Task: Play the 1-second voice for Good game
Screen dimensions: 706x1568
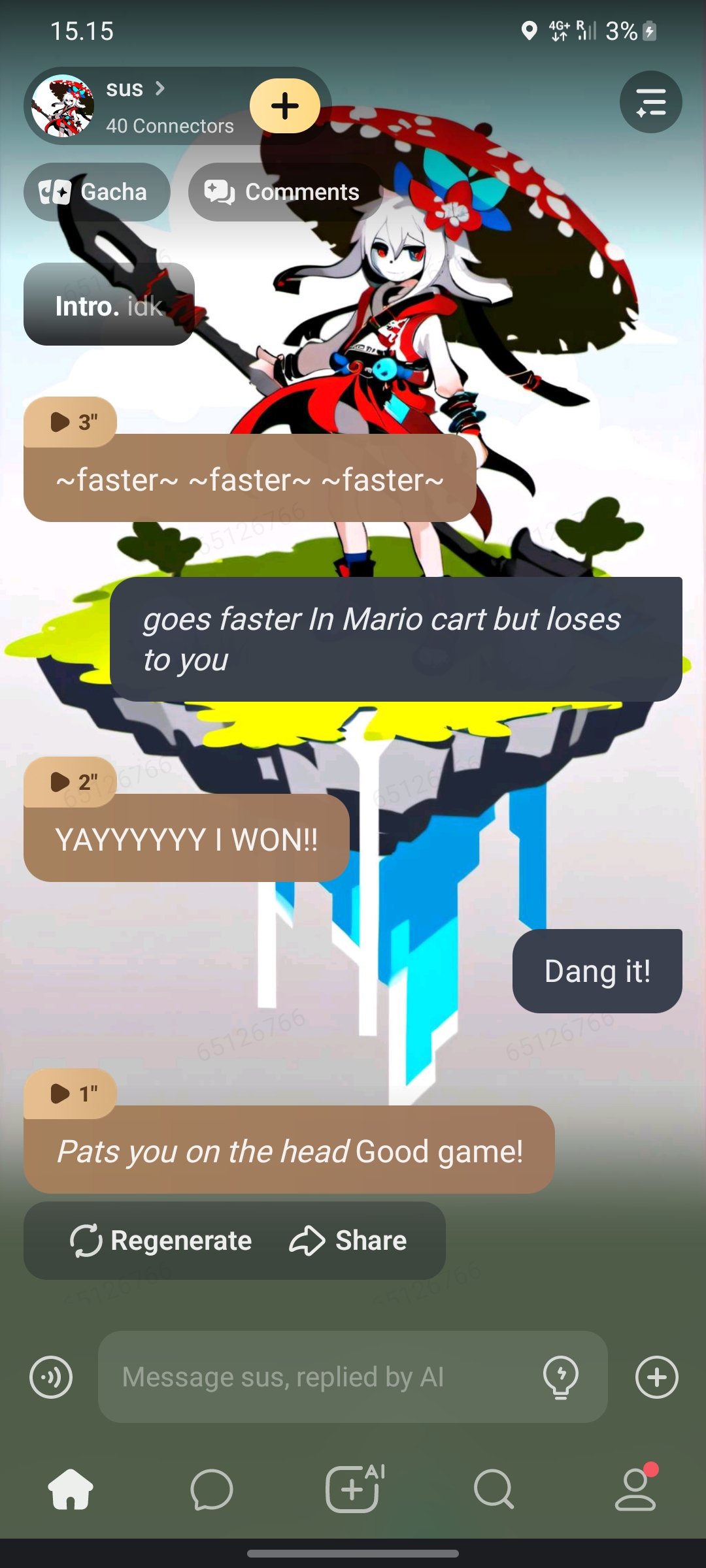Action: pos(71,1094)
